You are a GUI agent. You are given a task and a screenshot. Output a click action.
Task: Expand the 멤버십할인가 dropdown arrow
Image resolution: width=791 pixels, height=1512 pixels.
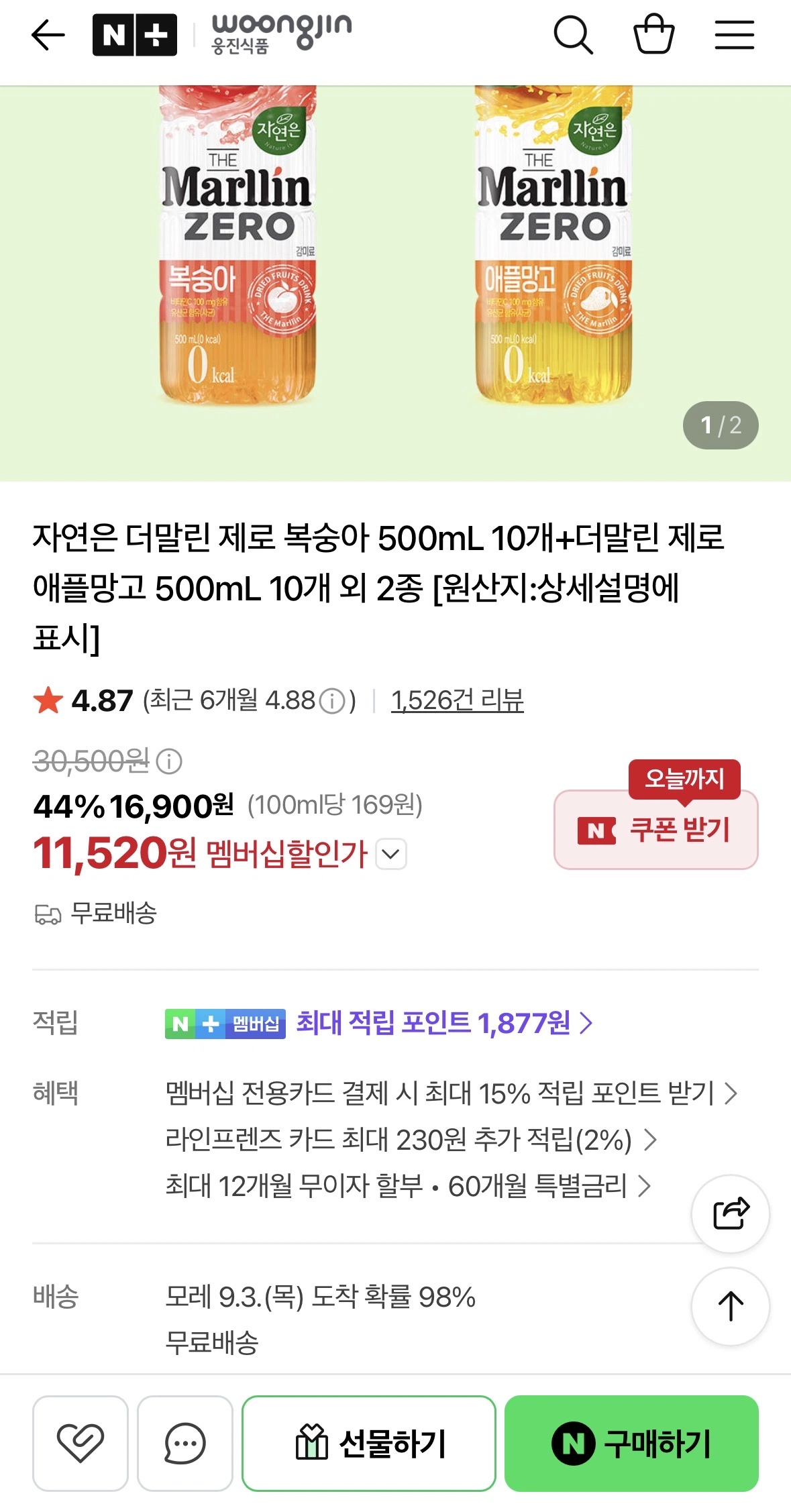point(391,854)
